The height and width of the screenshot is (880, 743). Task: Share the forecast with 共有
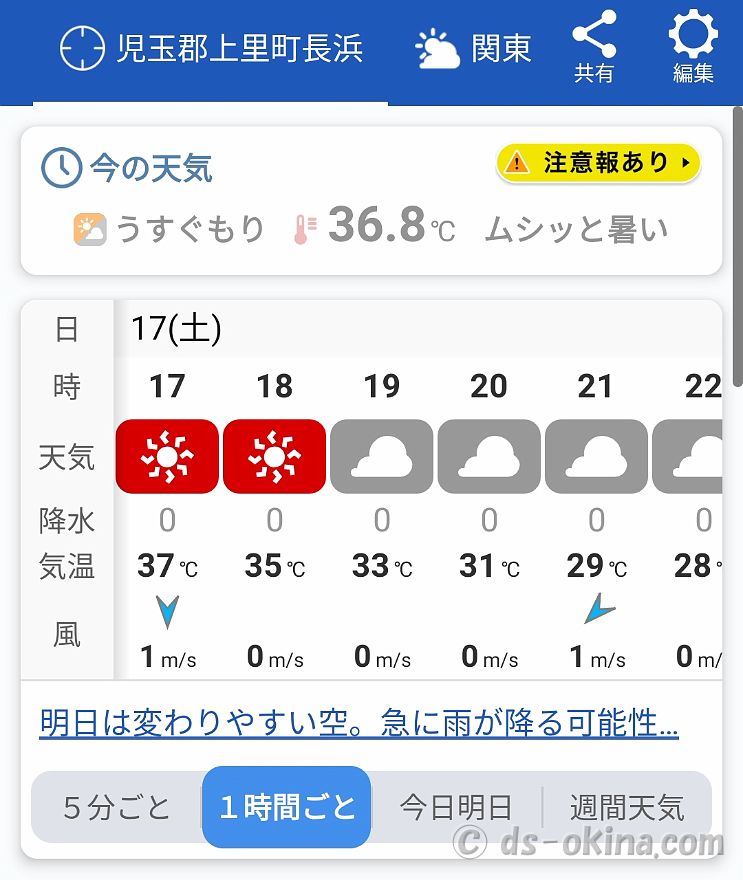[594, 49]
